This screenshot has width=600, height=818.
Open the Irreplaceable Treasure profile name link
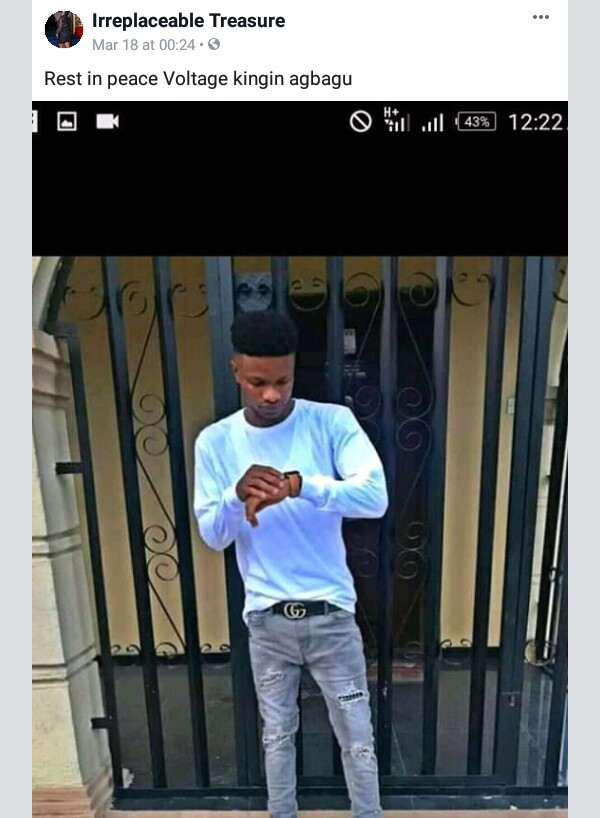click(188, 20)
